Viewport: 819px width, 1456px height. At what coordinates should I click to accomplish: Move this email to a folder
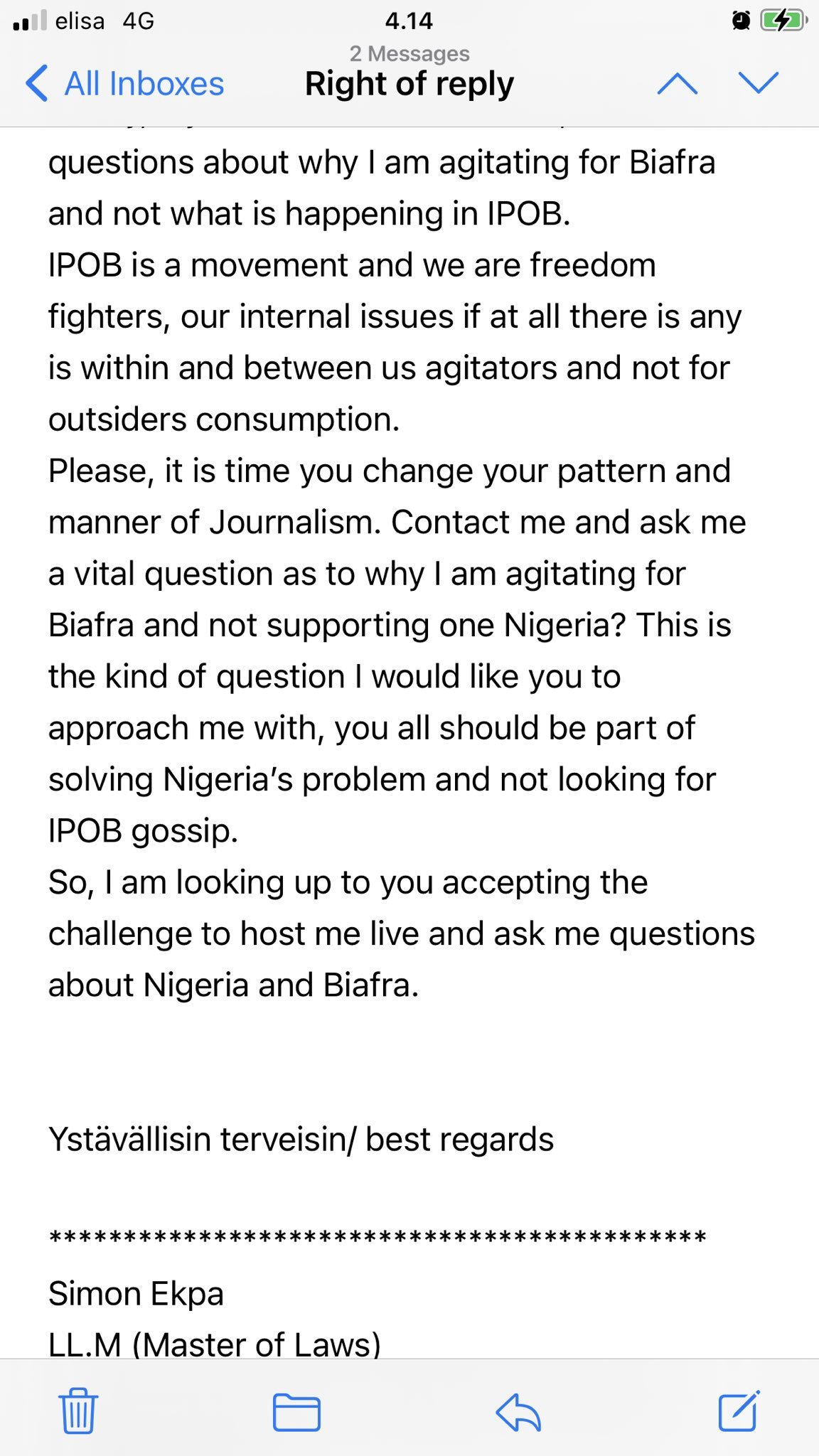[296, 1412]
